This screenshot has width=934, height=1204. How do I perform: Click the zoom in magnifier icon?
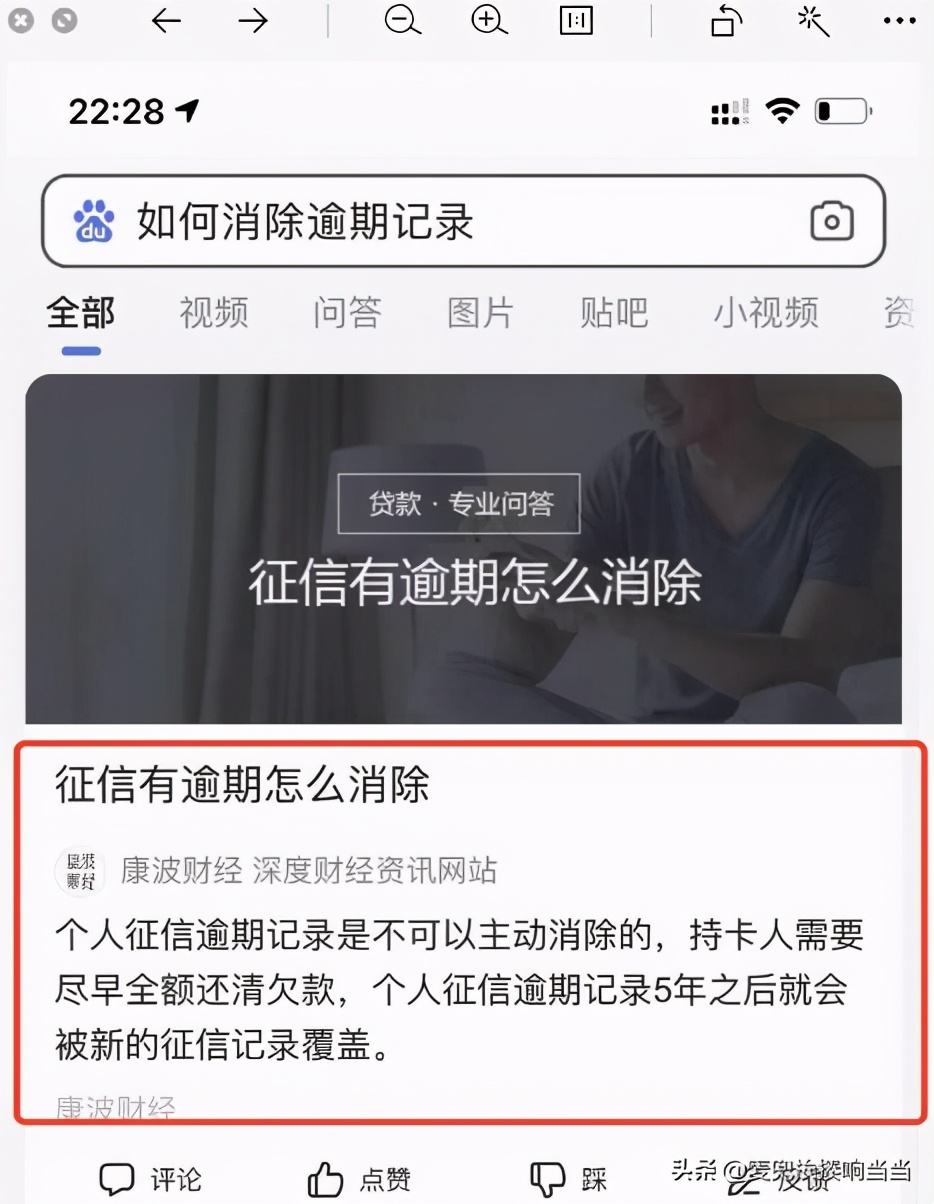[488, 21]
